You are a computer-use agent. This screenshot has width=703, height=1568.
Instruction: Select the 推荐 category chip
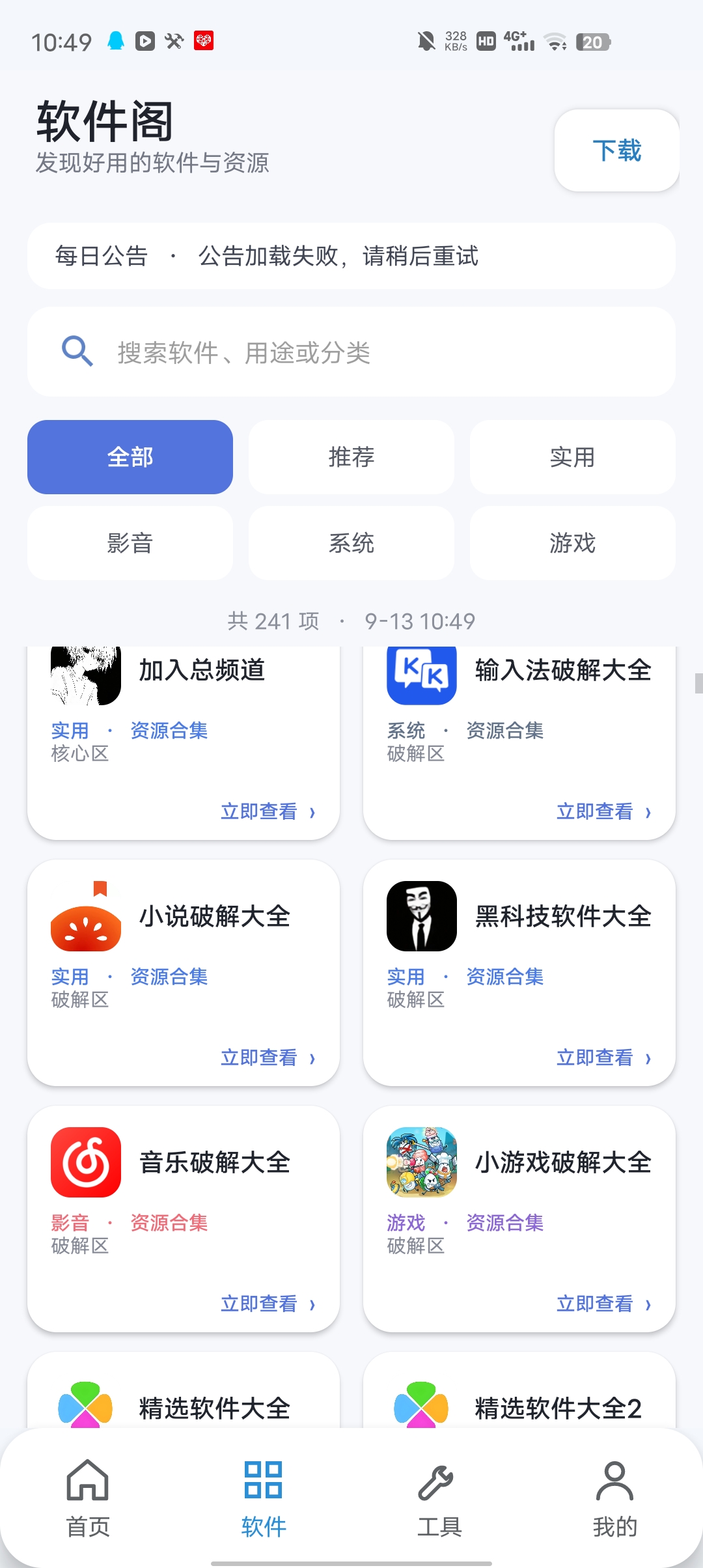coord(351,457)
